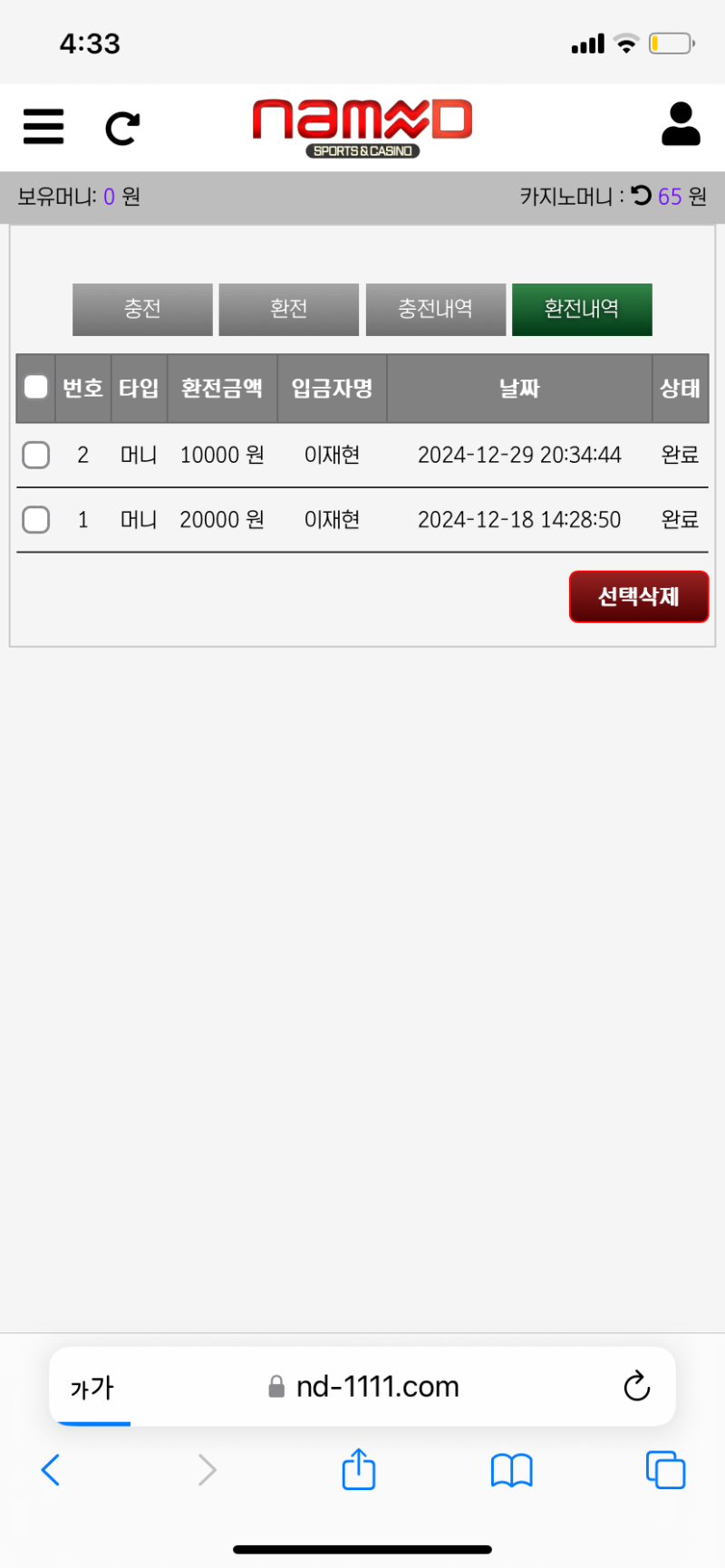The image size is (725, 1568).
Task: Show open Safari tabs
Action: (665, 1469)
